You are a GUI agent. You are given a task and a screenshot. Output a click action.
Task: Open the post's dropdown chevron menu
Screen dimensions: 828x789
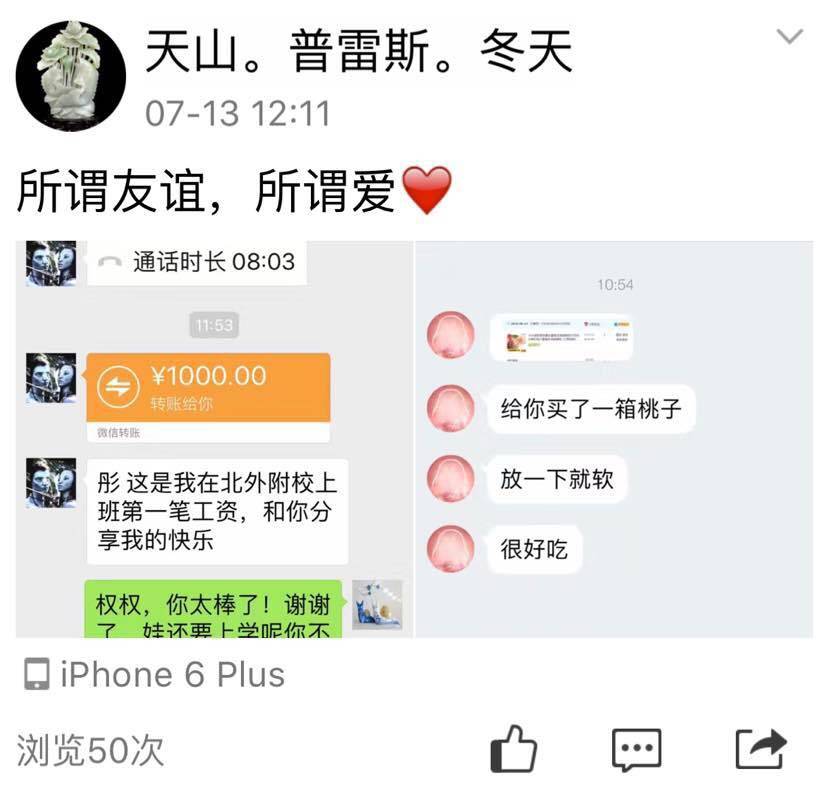pos(790,38)
